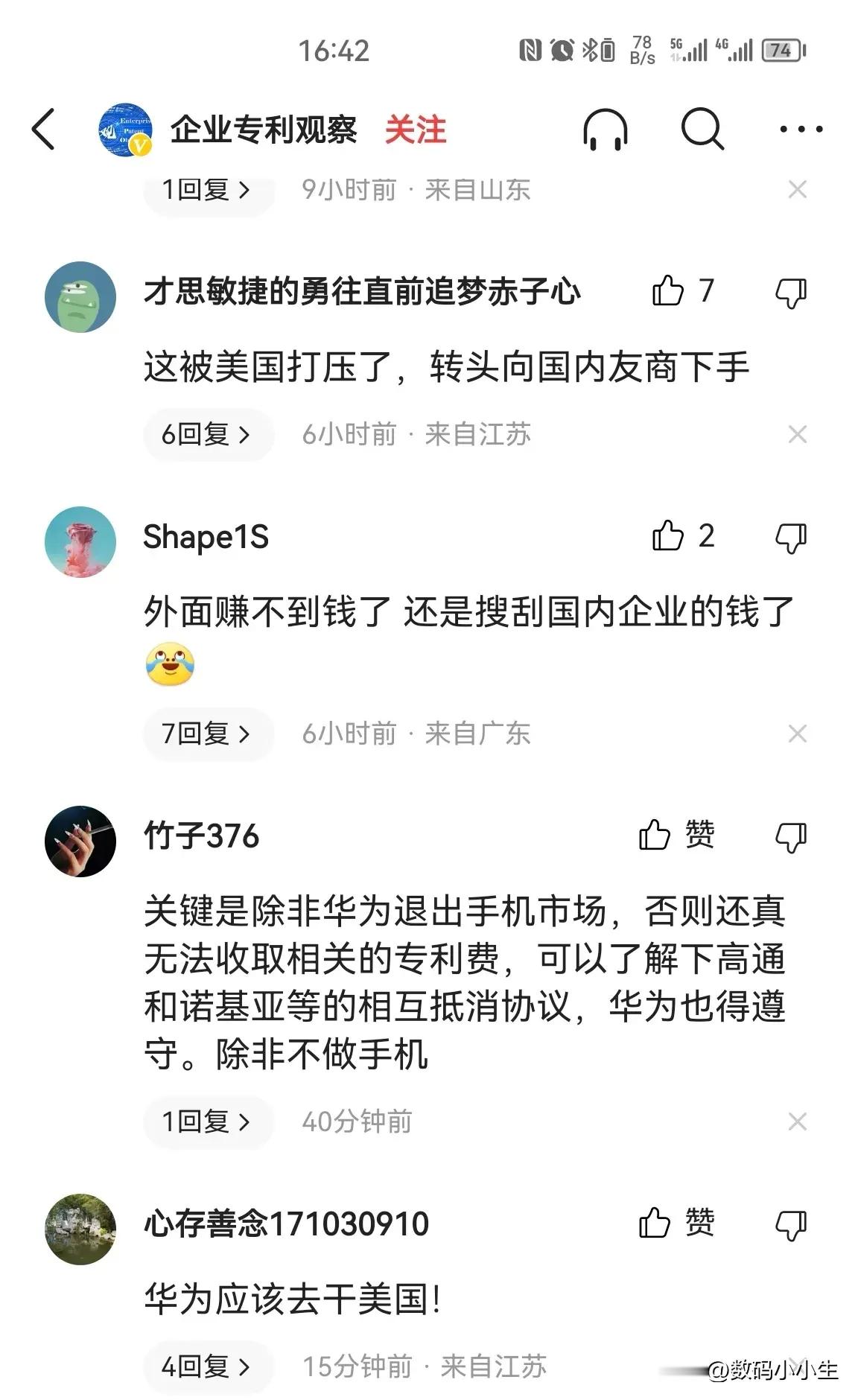The height and width of the screenshot is (1400, 858).
Task: Open the three-dot overflow menu
Action: [801, 130]
